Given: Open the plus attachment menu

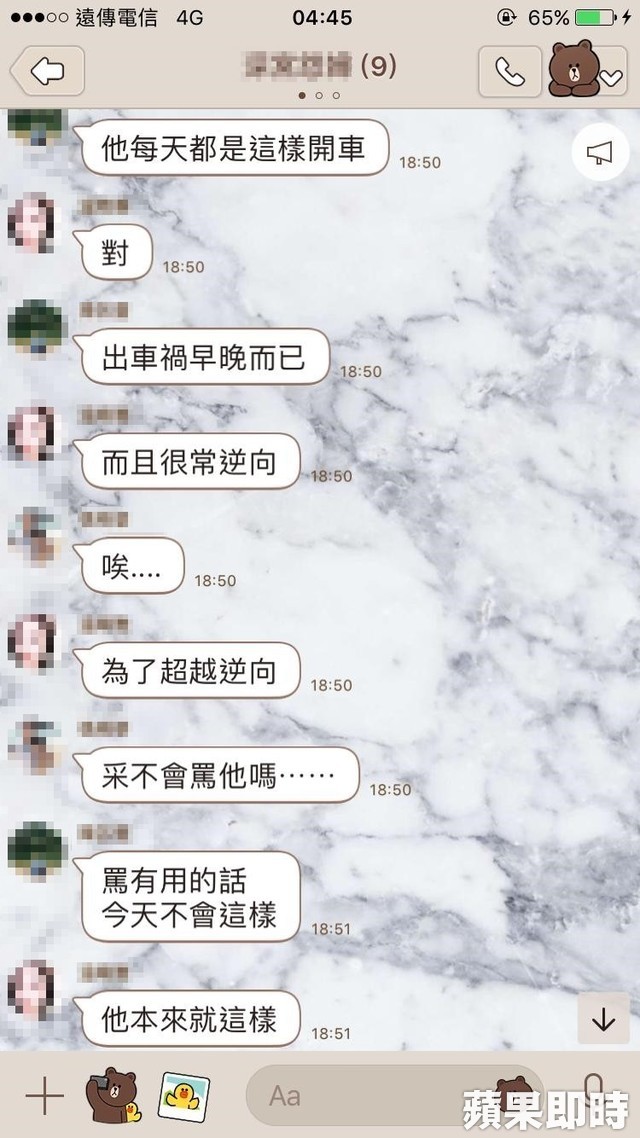Looking at the screenshot, I should click(x=44, y=1097).
